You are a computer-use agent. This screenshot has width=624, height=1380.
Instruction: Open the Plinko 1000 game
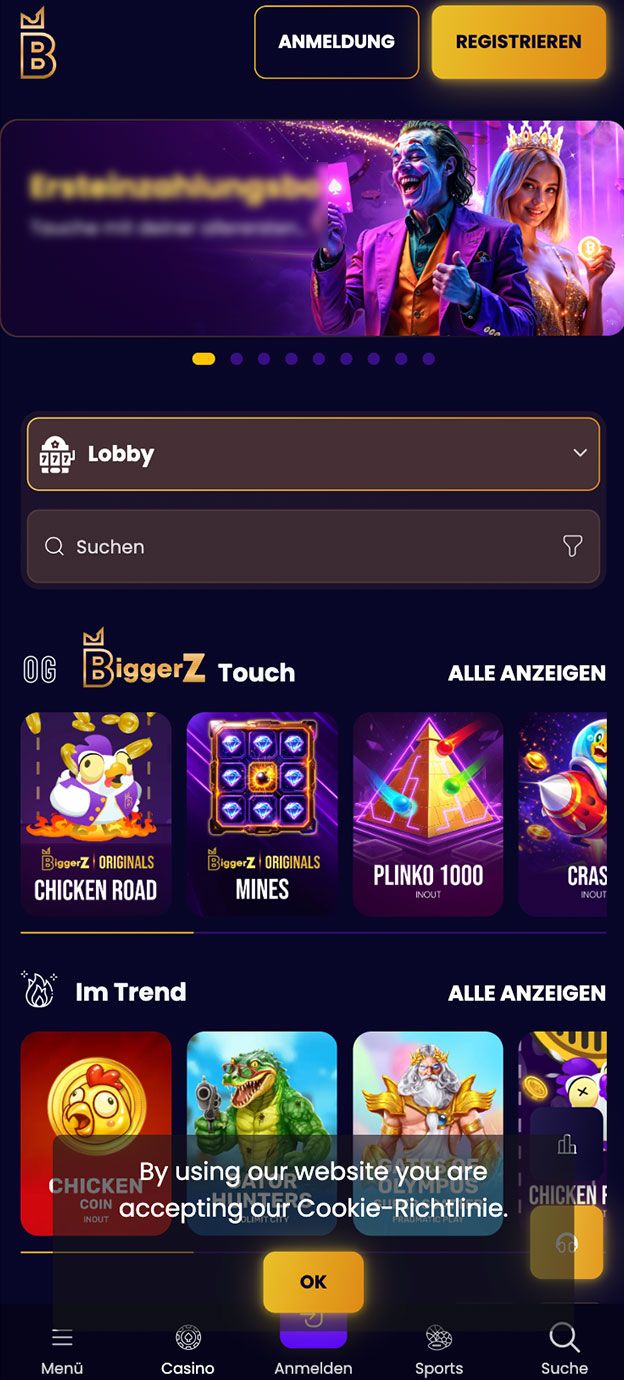[x=428, y=814]
